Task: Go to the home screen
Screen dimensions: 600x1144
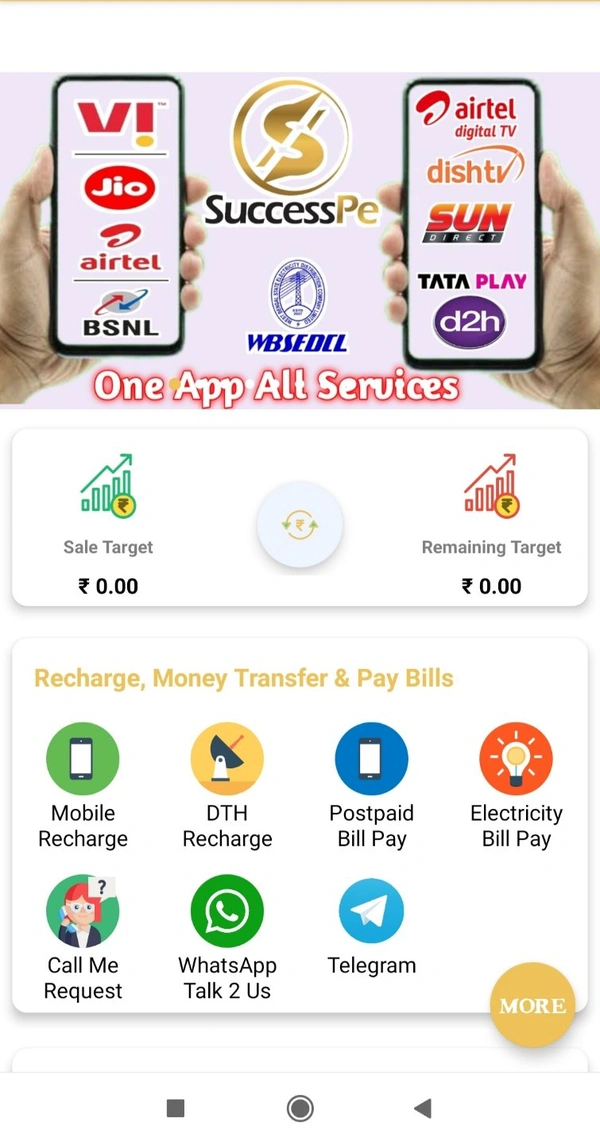Action: (300, 1107)
